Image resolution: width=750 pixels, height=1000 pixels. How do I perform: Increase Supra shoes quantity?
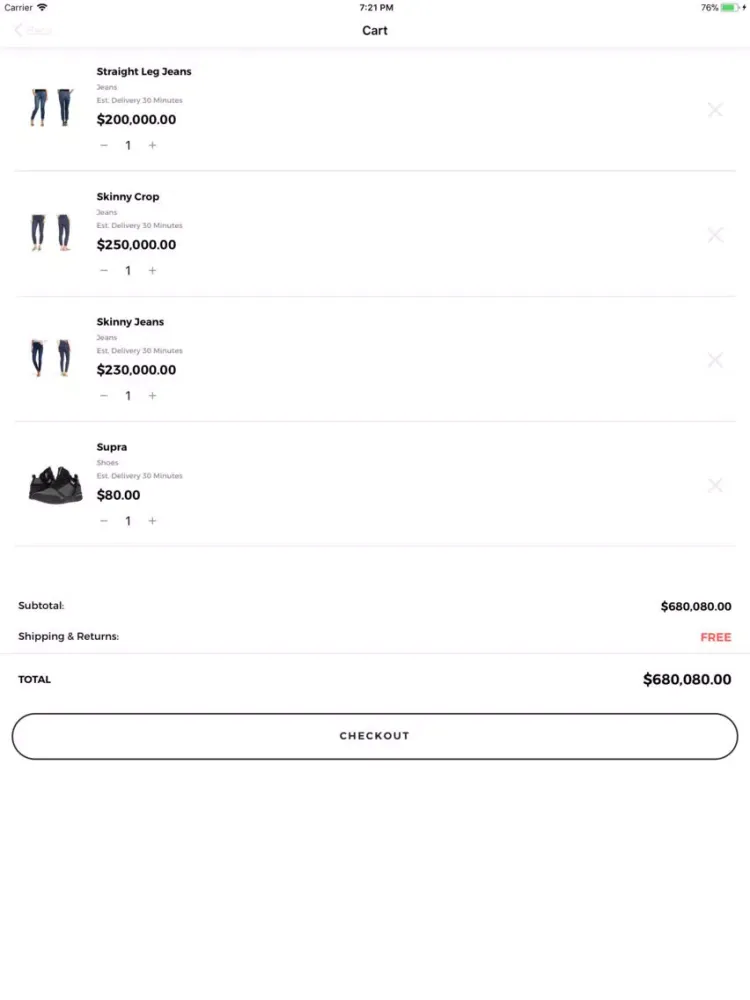[152, 521]
